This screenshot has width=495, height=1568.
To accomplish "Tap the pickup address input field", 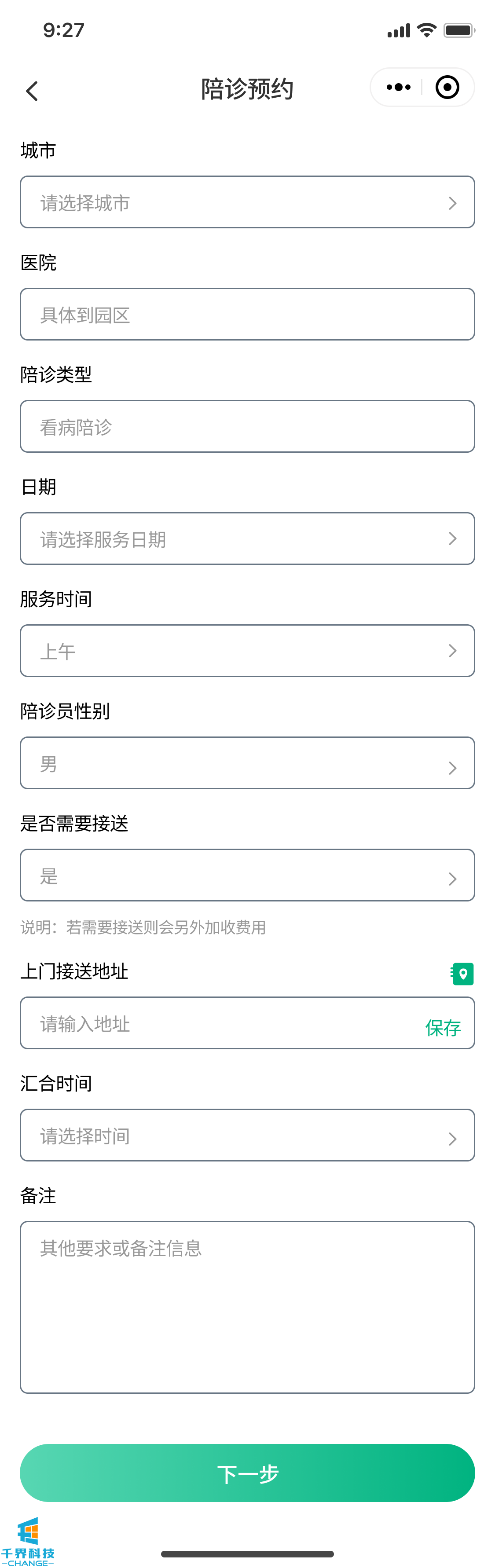I will pyautogui.click(x=219, y=1023).
